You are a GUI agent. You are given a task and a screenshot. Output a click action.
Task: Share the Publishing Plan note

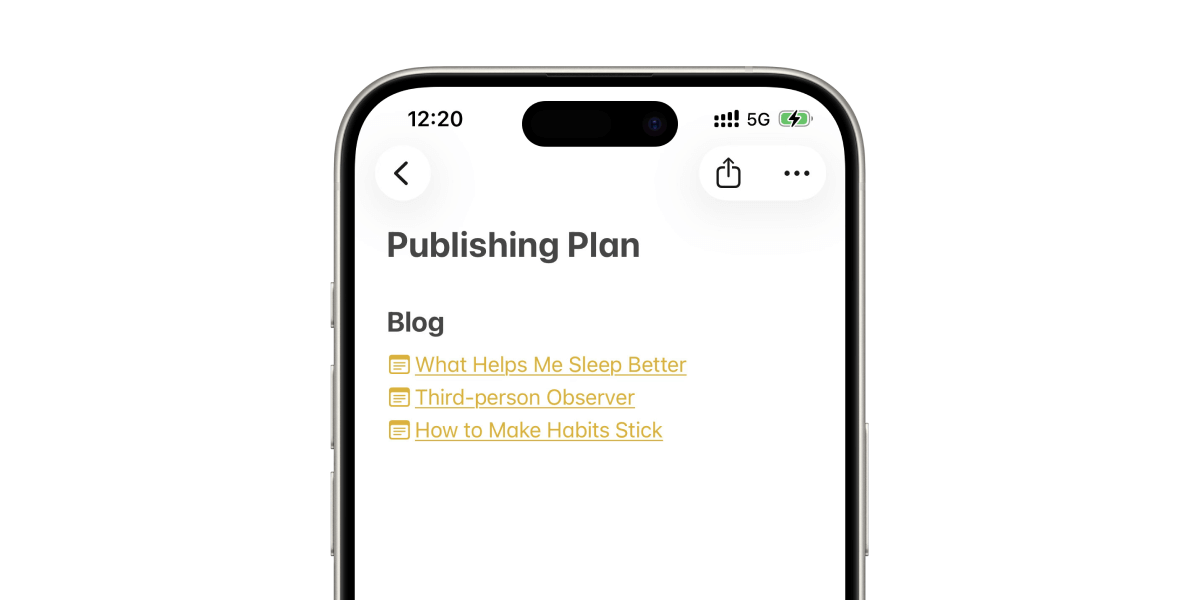729,173
